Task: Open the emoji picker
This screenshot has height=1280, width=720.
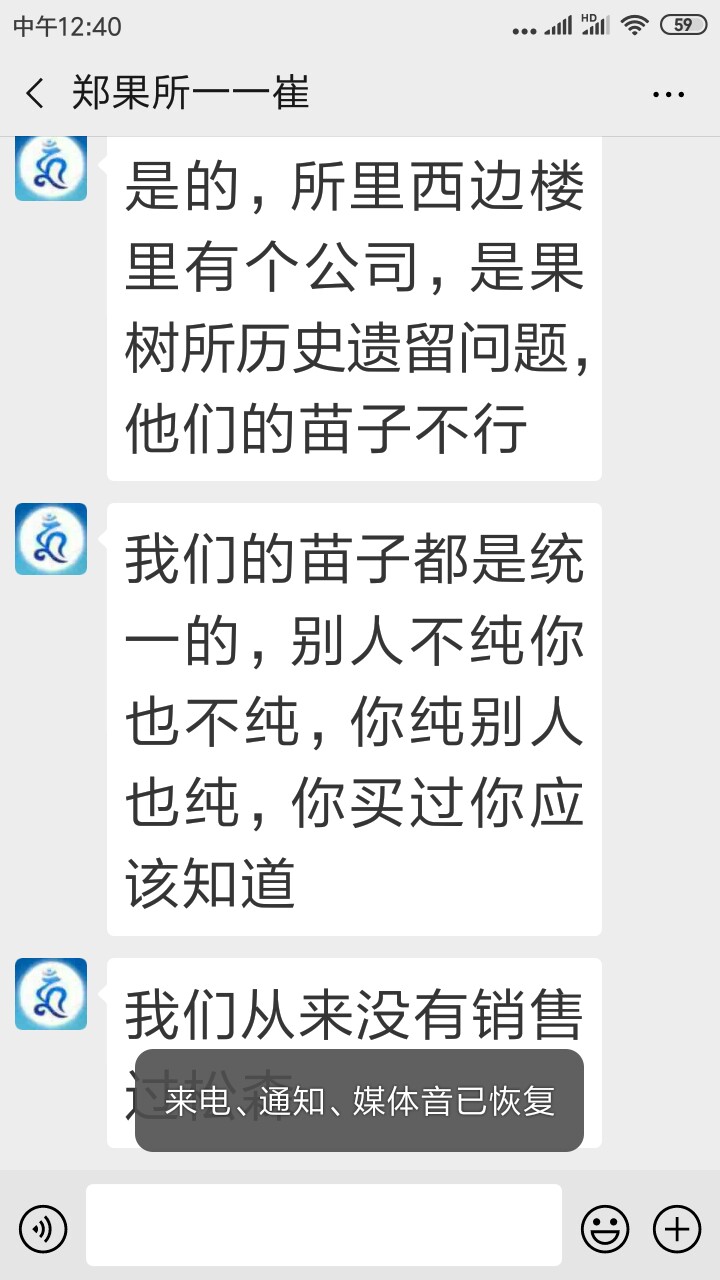Action: (605, 1228)
